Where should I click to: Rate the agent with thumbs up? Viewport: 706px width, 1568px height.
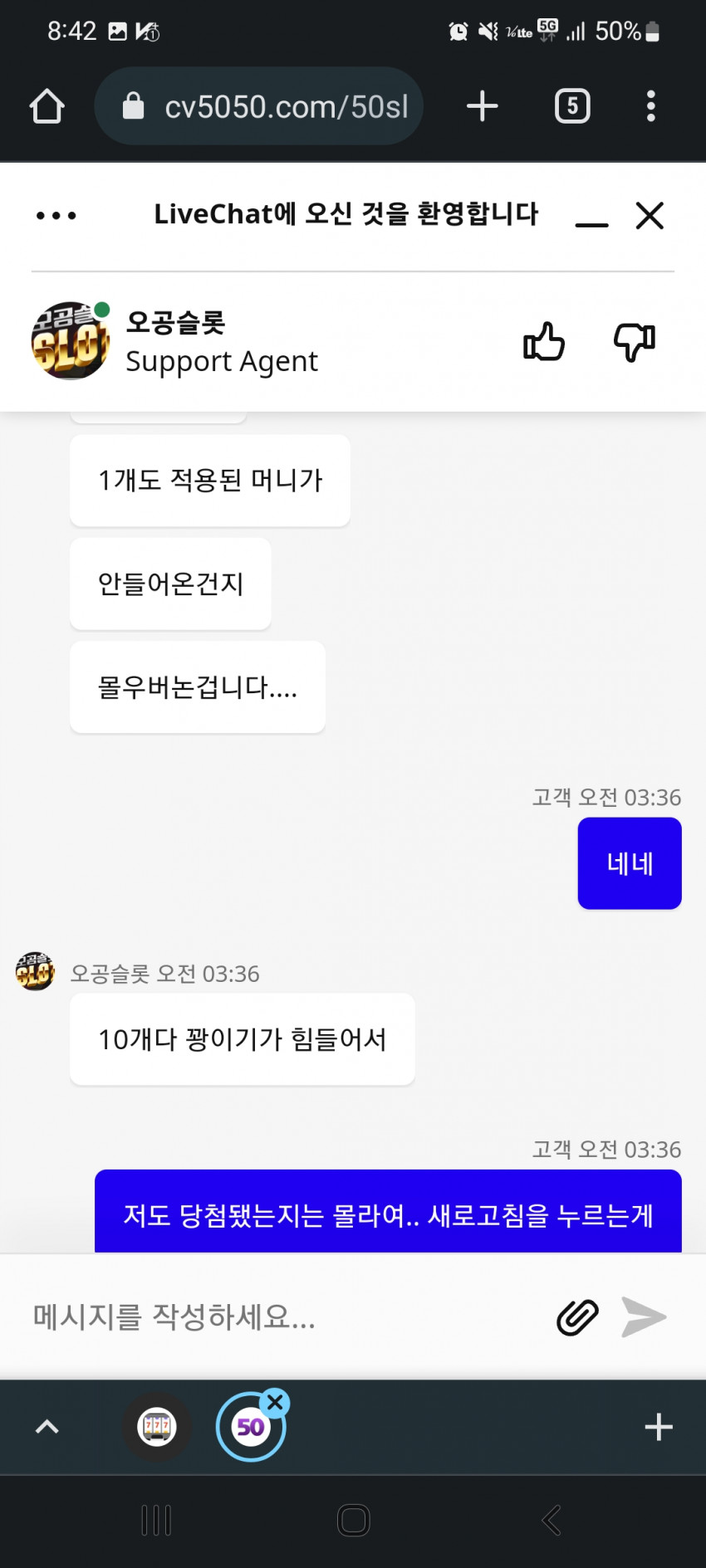click(544, 341)
